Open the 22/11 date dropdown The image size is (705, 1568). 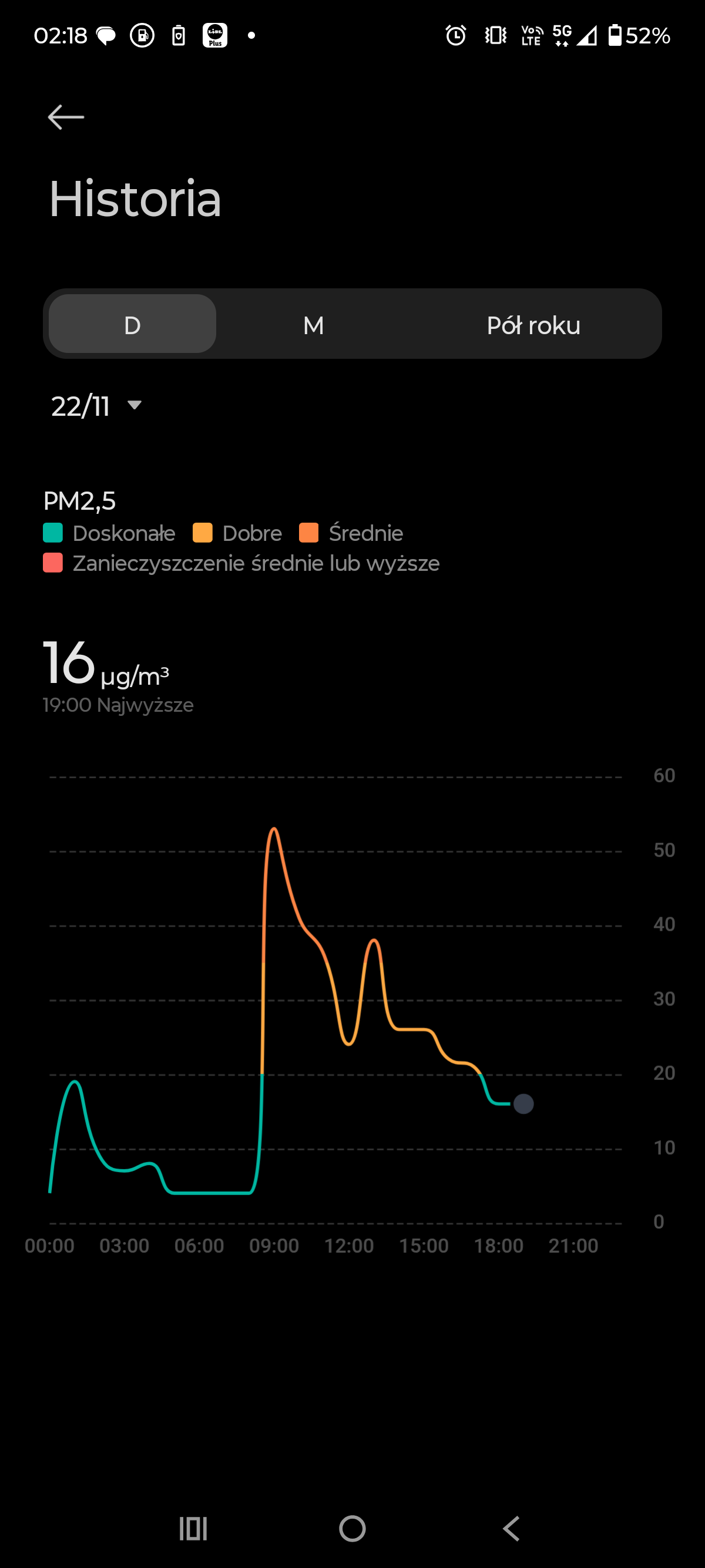coord(96,406)
